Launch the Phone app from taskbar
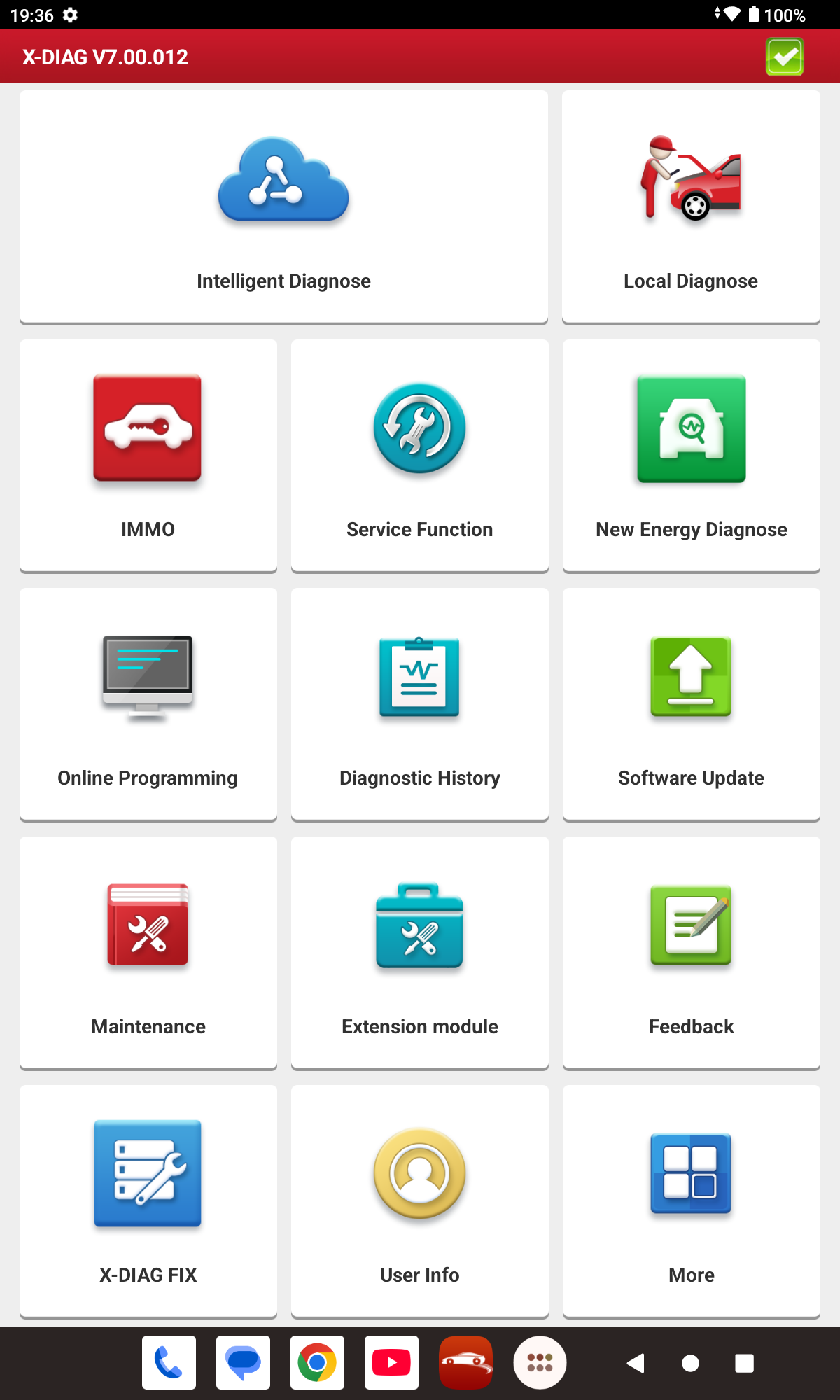Image resolution: width=840 pixels, height=1400 pixels. (x=169, y=1362)
